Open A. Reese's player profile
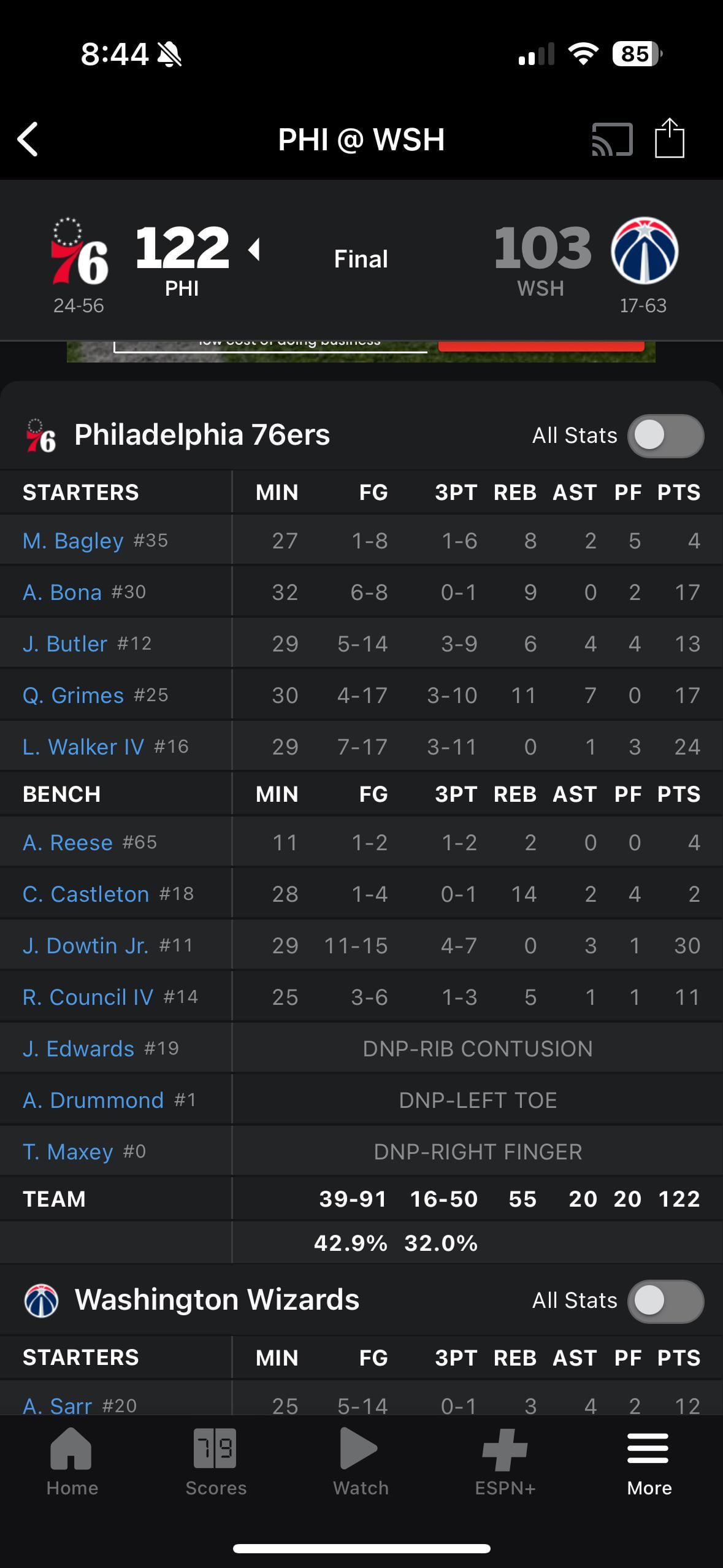Screen dimensions: 723x1568 click(67, 842)
